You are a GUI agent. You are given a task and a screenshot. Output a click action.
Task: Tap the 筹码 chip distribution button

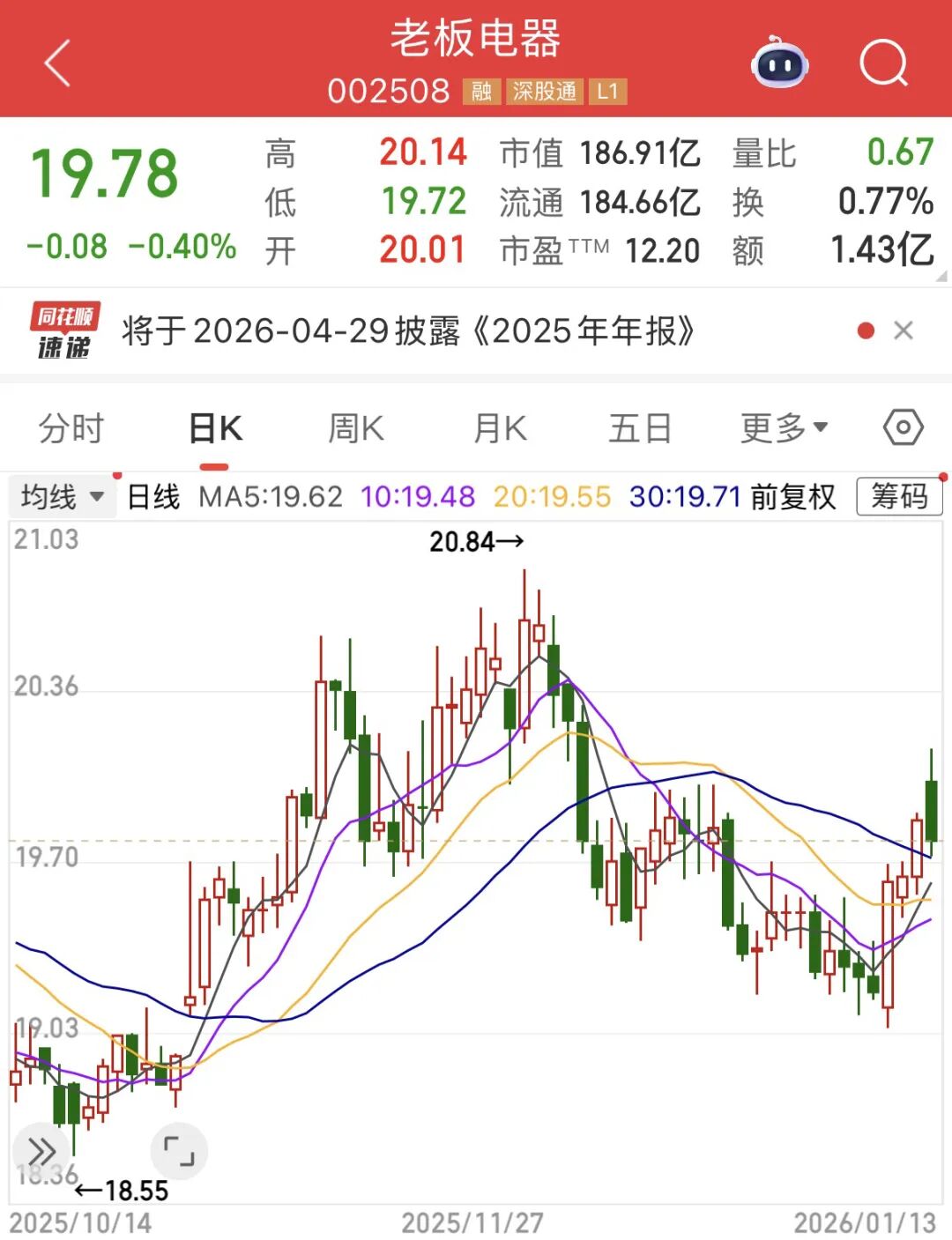point(899,497)
